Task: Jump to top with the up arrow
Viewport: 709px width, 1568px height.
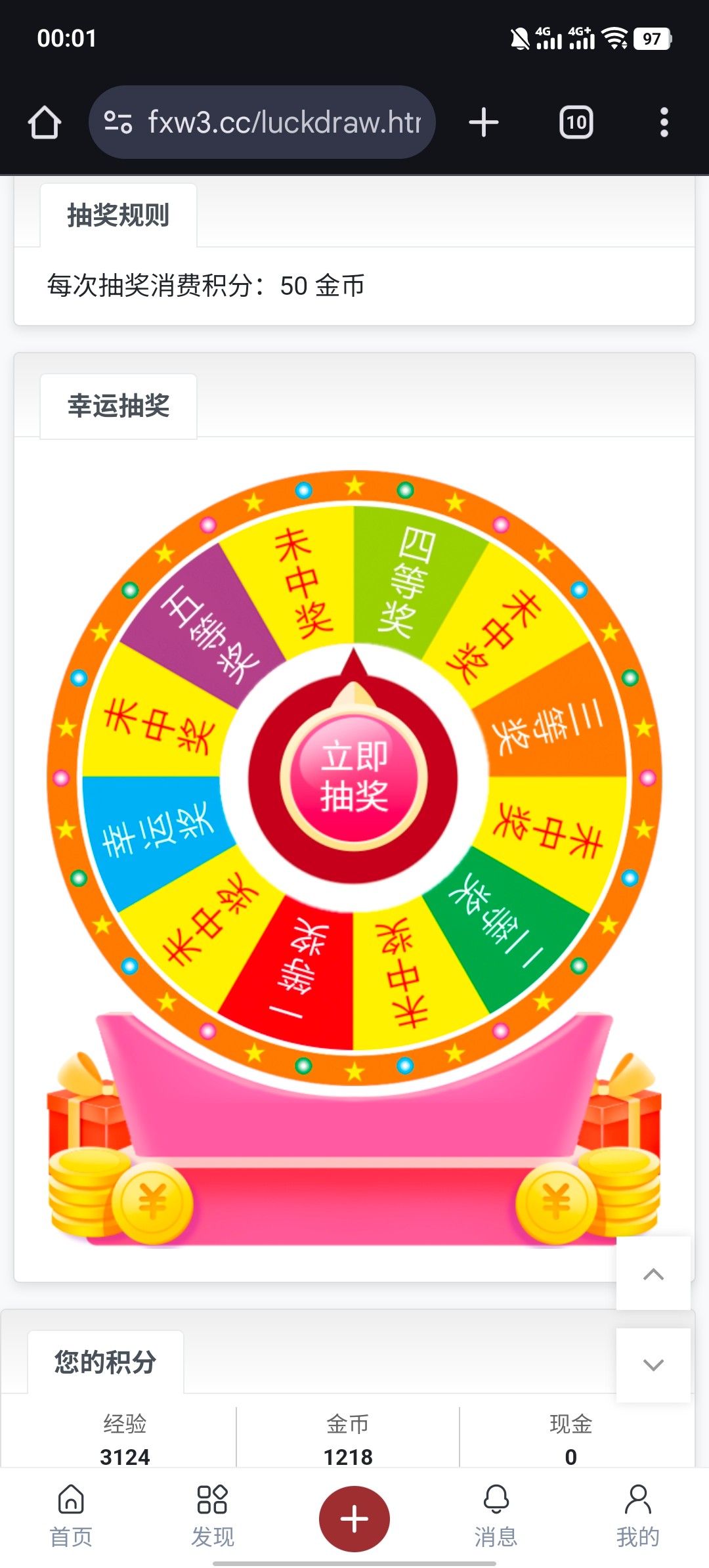Action: click(653, 1274)
